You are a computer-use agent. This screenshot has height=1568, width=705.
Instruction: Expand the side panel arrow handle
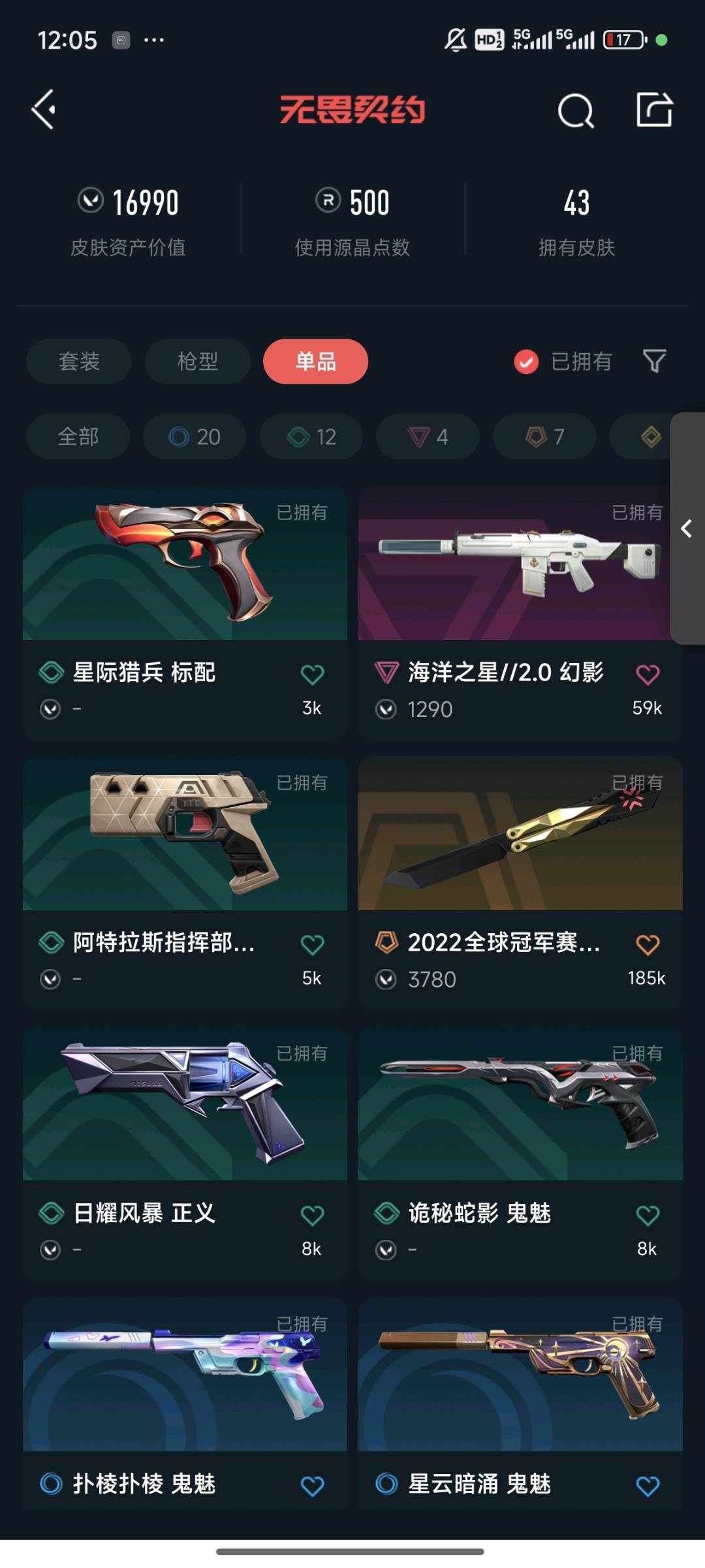click(687, 529)
